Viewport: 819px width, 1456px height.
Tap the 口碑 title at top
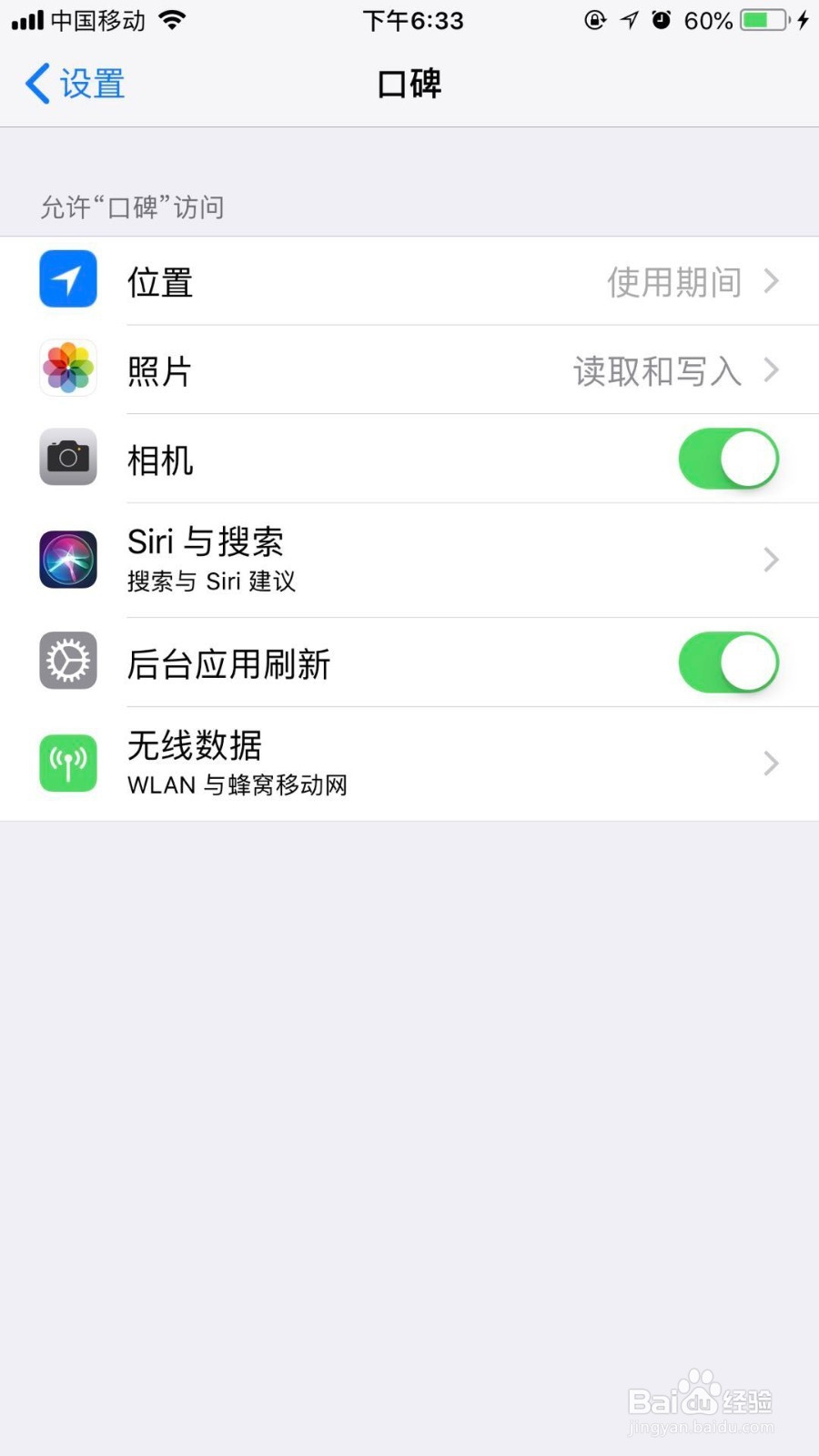[x=409, y=83]
